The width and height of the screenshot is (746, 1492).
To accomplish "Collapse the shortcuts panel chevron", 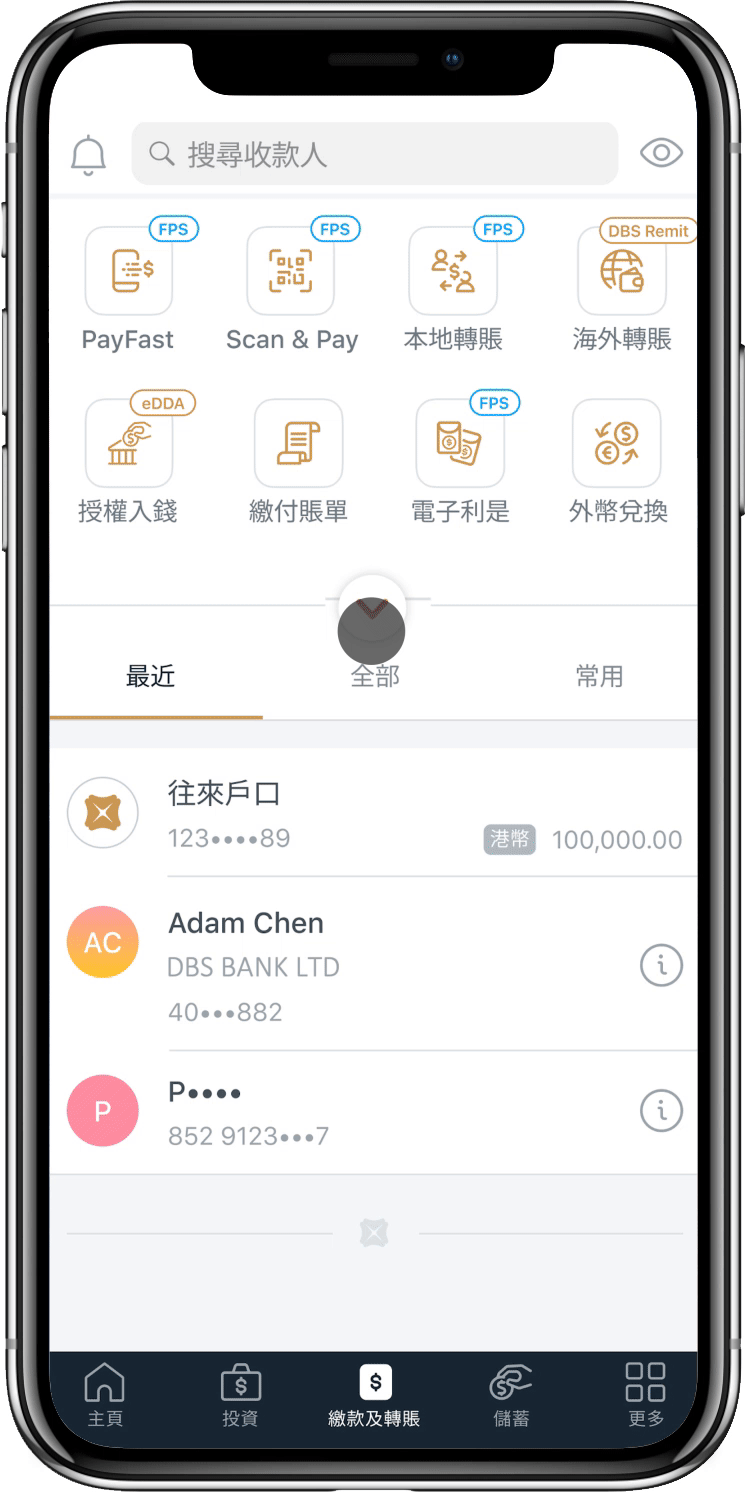I will pos(372,607).
